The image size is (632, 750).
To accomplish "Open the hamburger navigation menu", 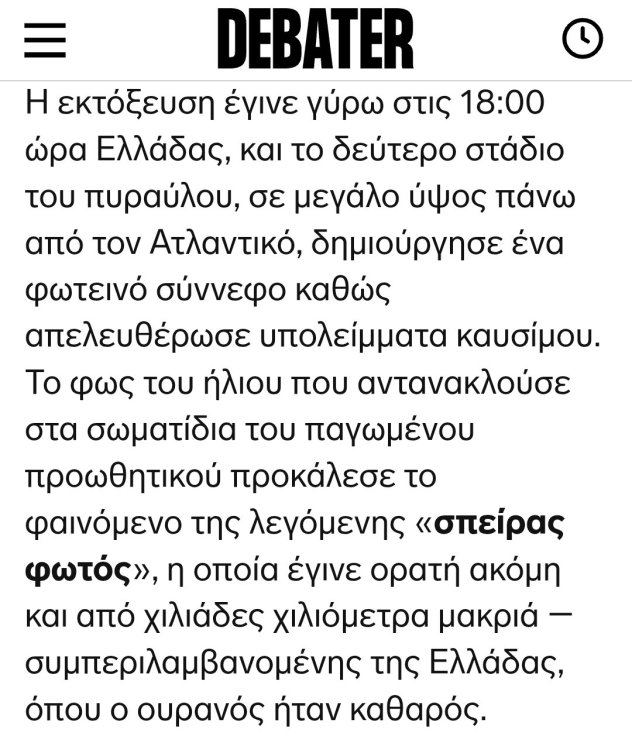I will pos(45,39).
